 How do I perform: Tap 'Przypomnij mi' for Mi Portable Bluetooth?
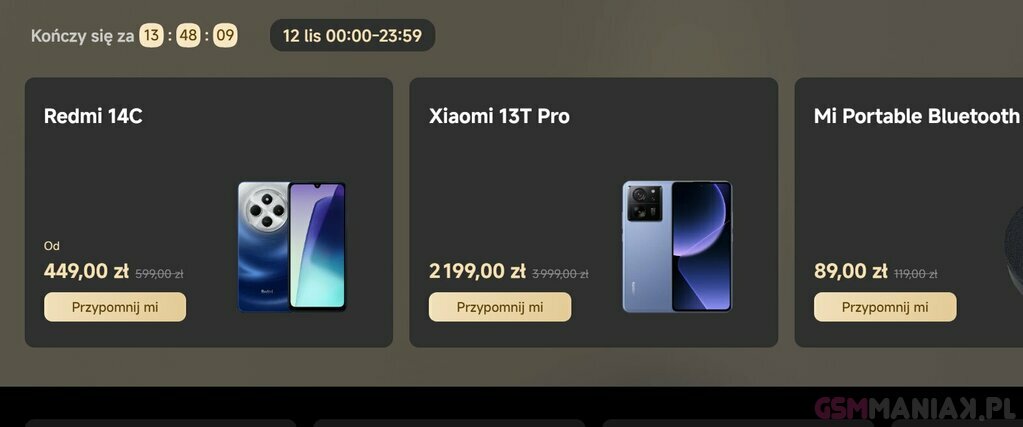click(x=885, y=307)
